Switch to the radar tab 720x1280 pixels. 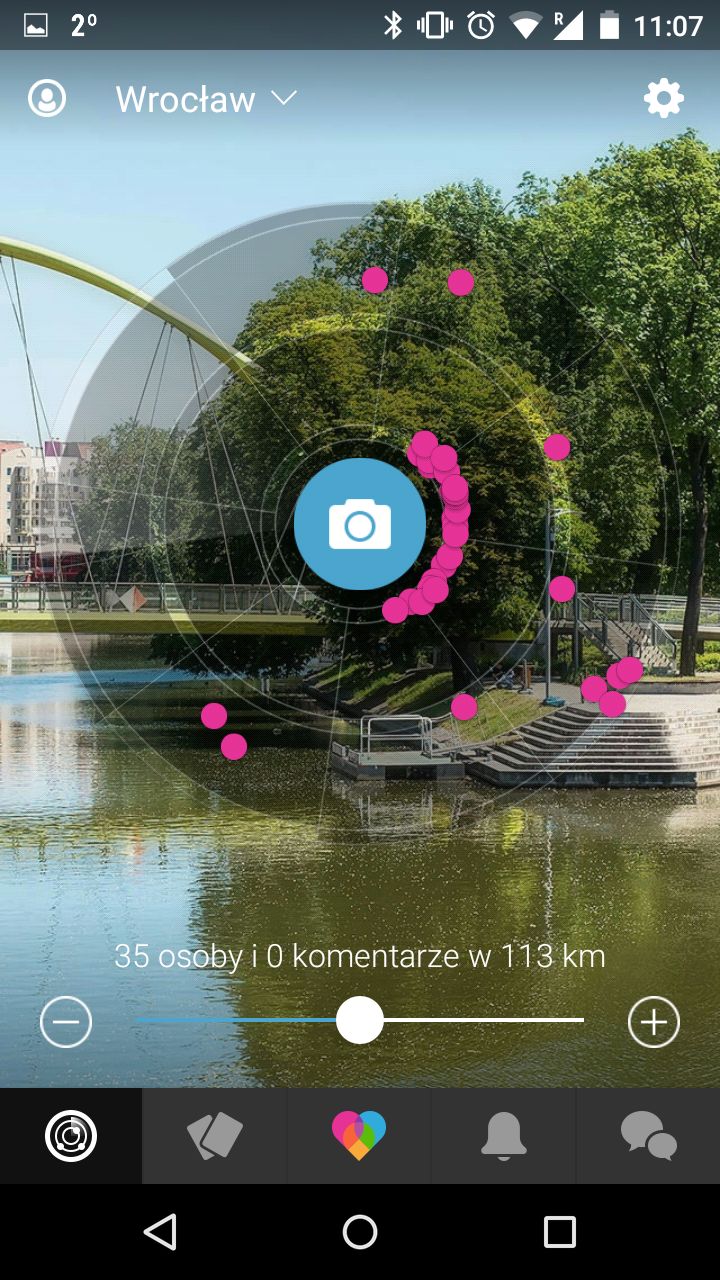tap(71, 1136)
